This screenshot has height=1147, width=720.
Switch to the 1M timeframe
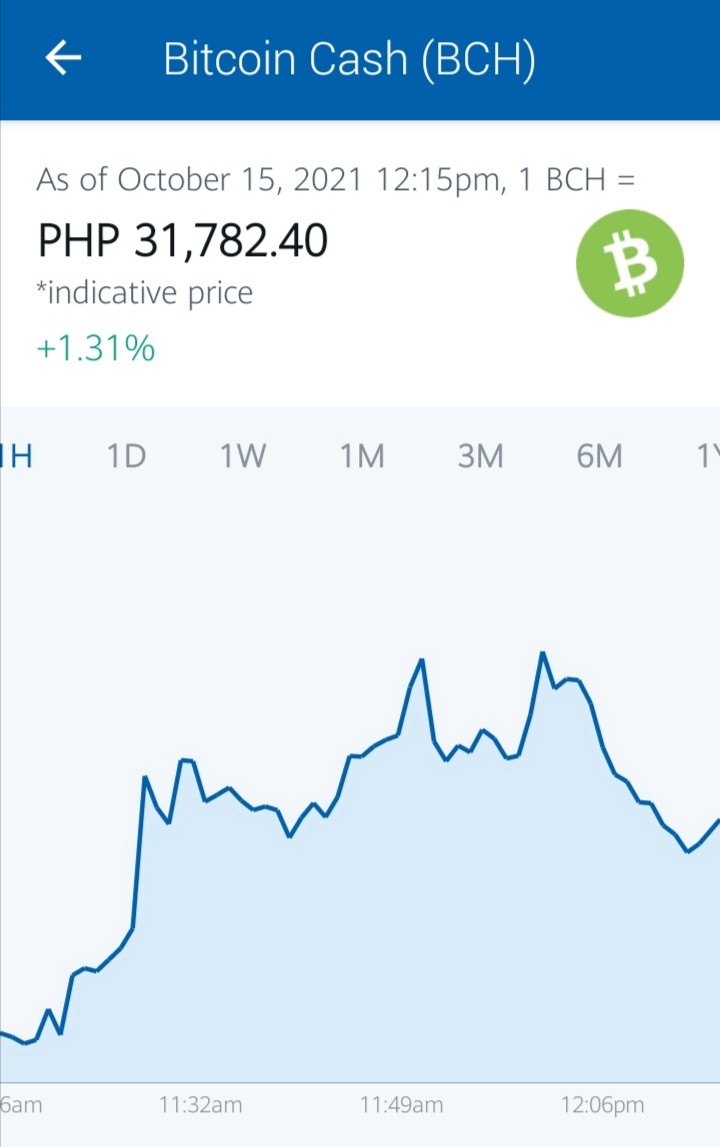point(362,456)
